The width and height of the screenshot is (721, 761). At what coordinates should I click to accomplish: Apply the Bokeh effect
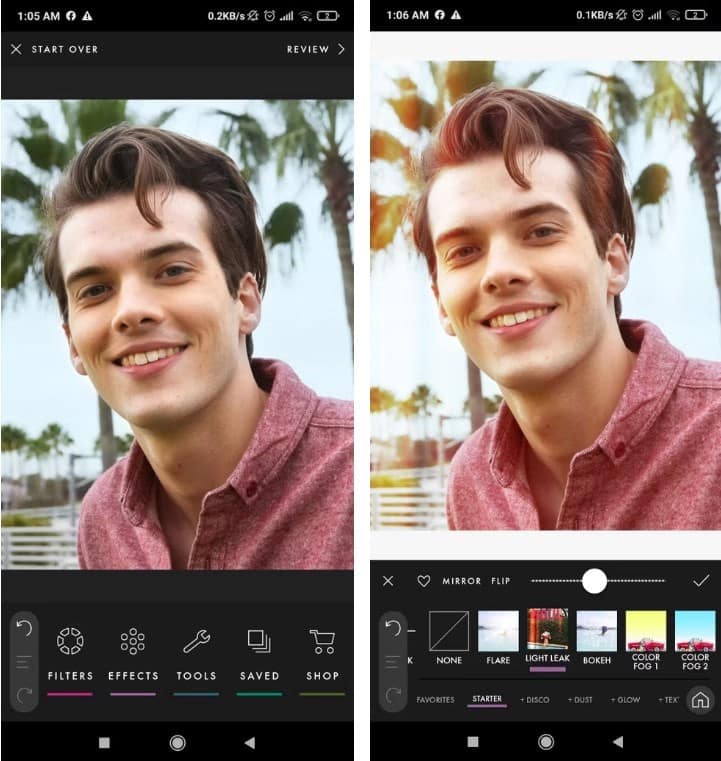point(596,637)
